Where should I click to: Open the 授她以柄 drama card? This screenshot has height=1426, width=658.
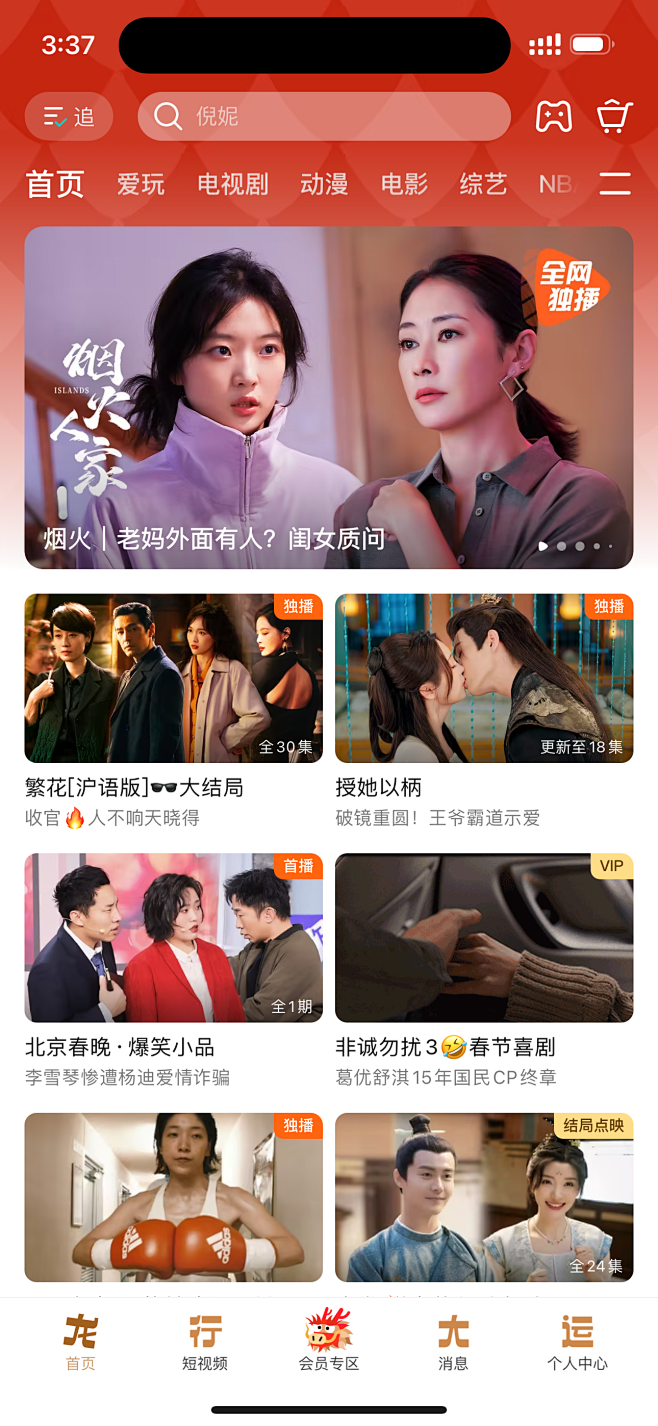click(484, 679)
